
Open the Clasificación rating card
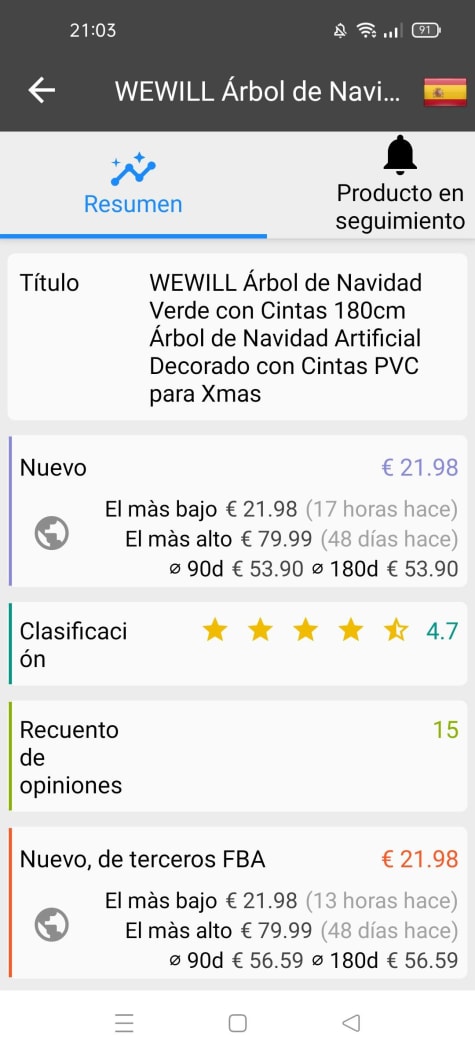[x=238, y=644]
